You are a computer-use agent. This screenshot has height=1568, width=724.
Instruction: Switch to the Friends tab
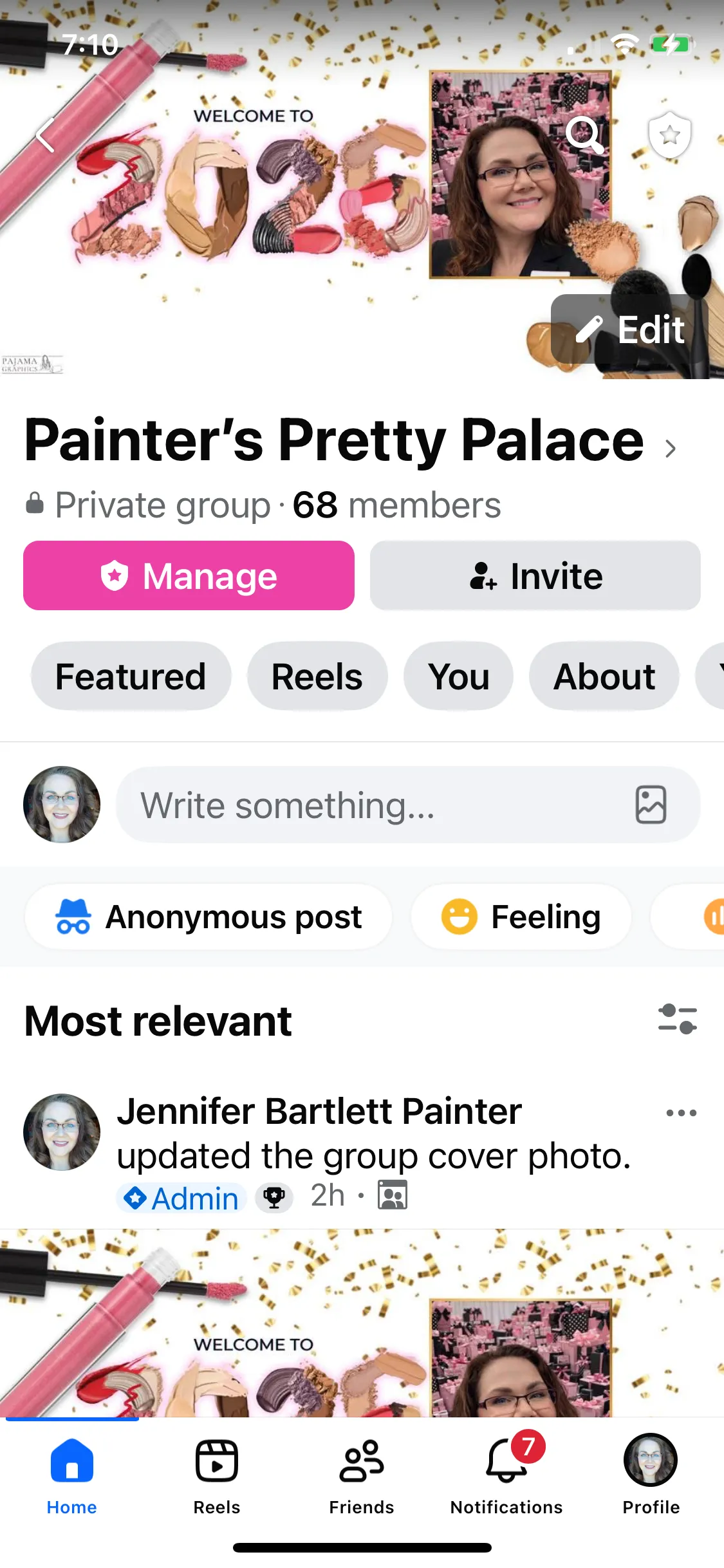(x=362, y=1474)
